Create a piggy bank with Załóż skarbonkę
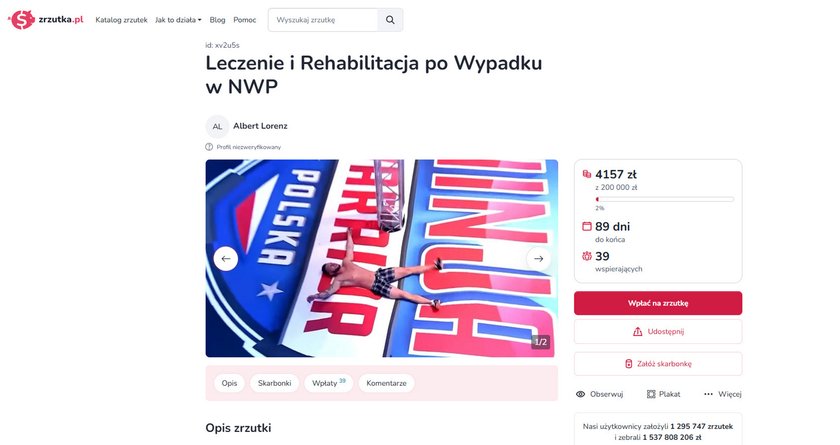Viewport: 840px width, 445px height. pyautogui.click(x=657, y=363)
